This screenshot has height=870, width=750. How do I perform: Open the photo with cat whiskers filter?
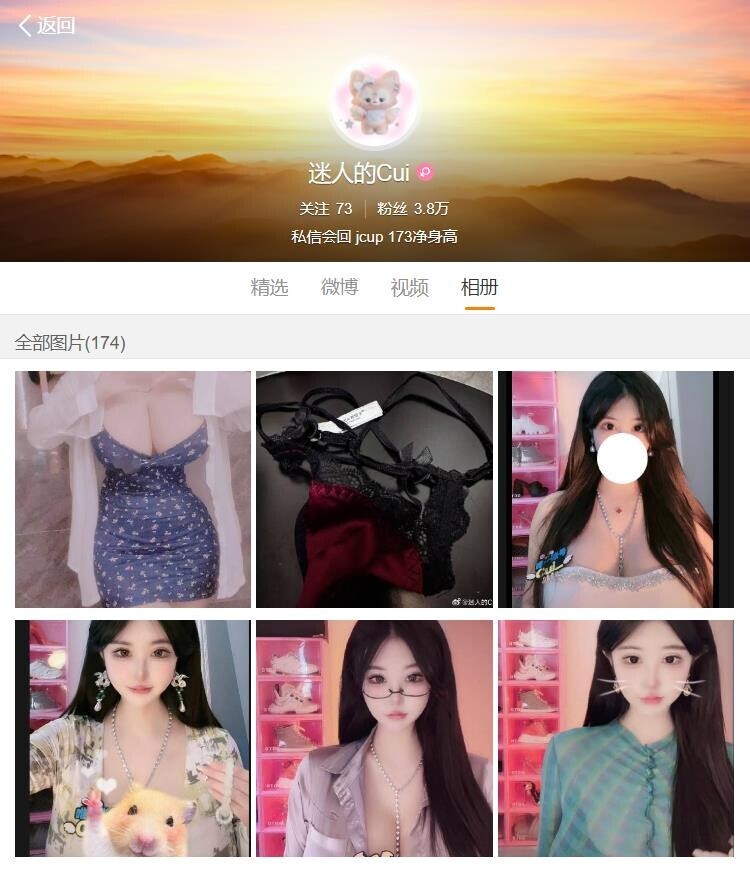[615, 737]
